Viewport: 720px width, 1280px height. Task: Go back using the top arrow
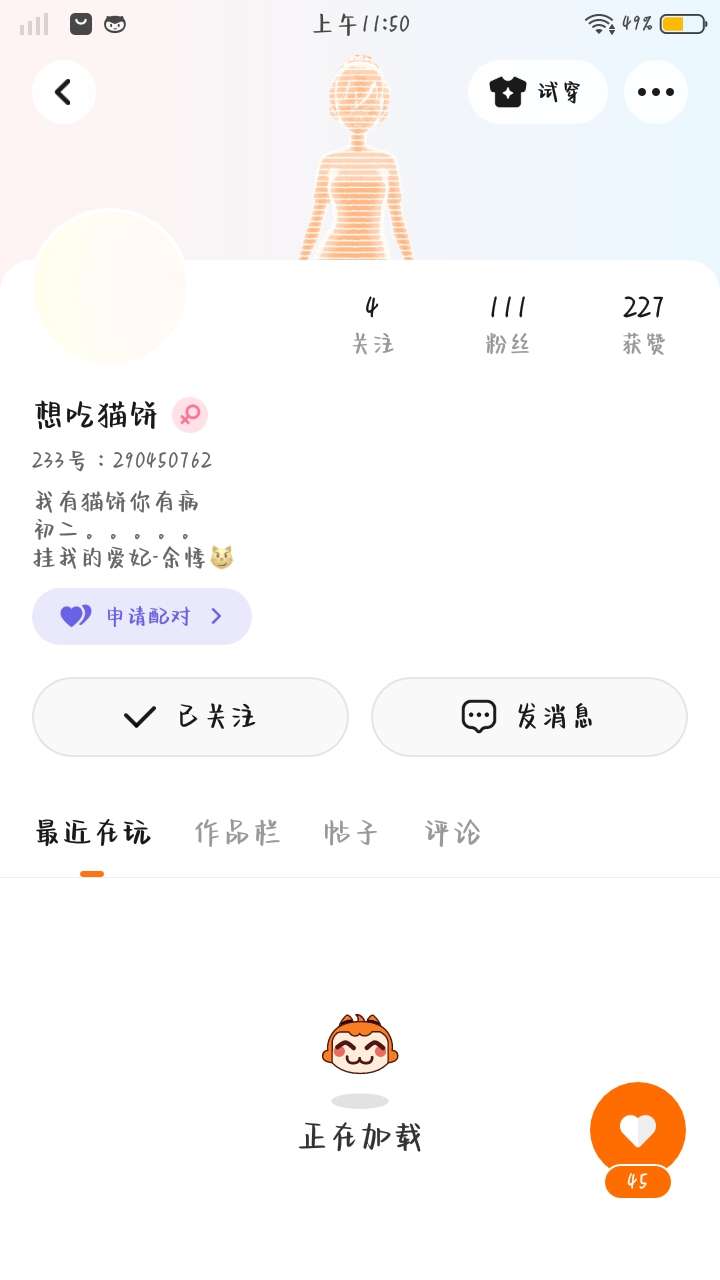click(63, 92)
